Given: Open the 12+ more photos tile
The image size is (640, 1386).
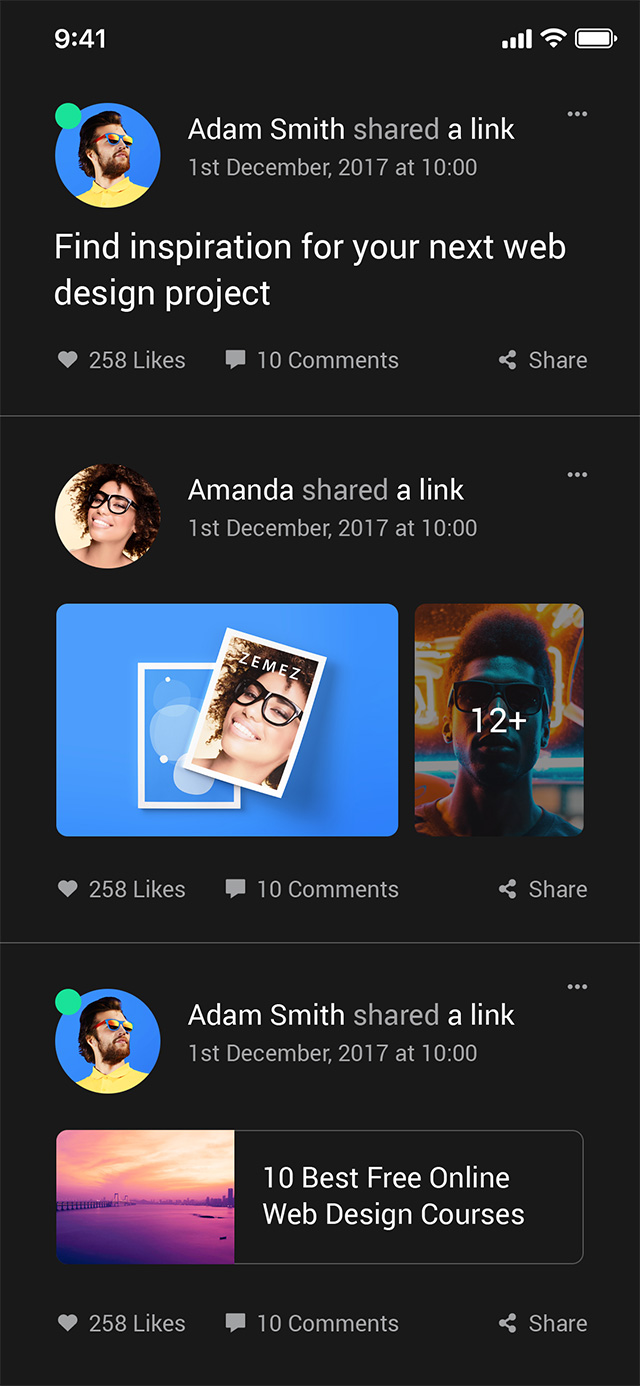Looking at the screenshot, I should (x=499, y=720).
